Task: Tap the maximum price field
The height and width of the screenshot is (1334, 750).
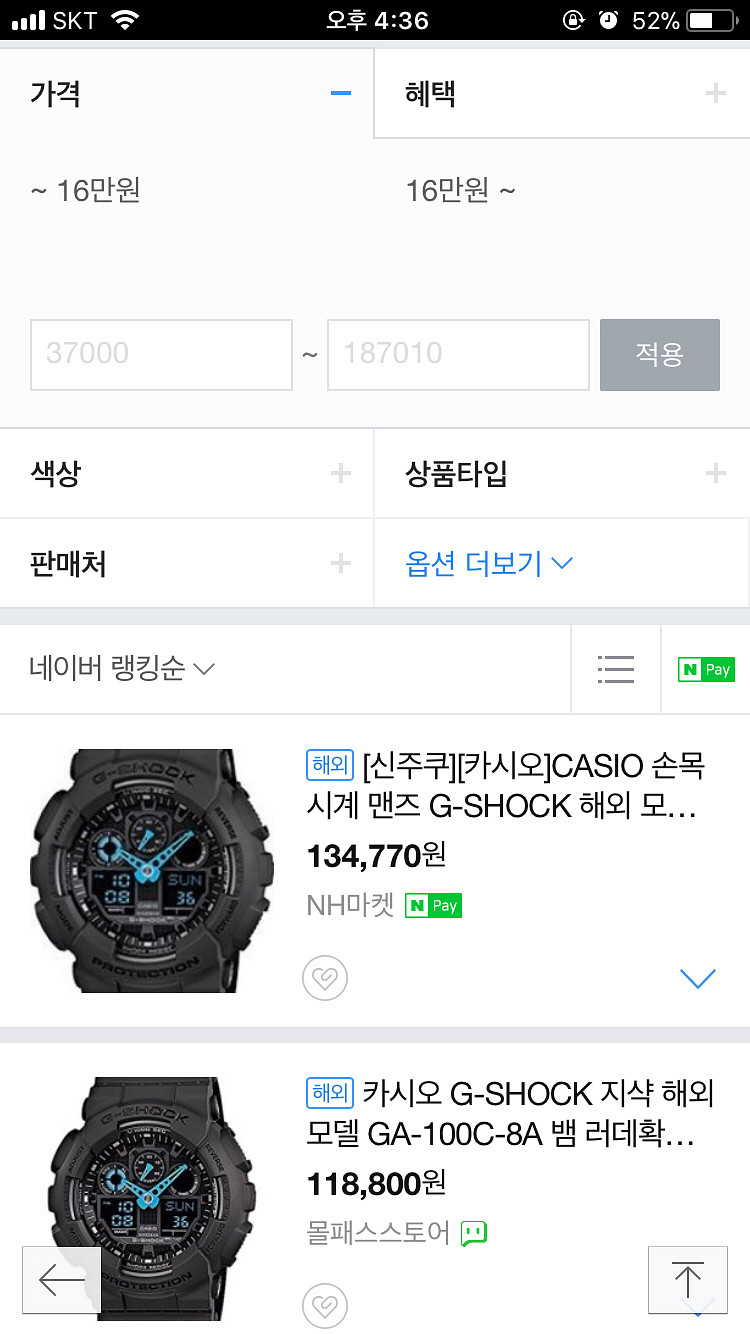Action: point(458,354)
